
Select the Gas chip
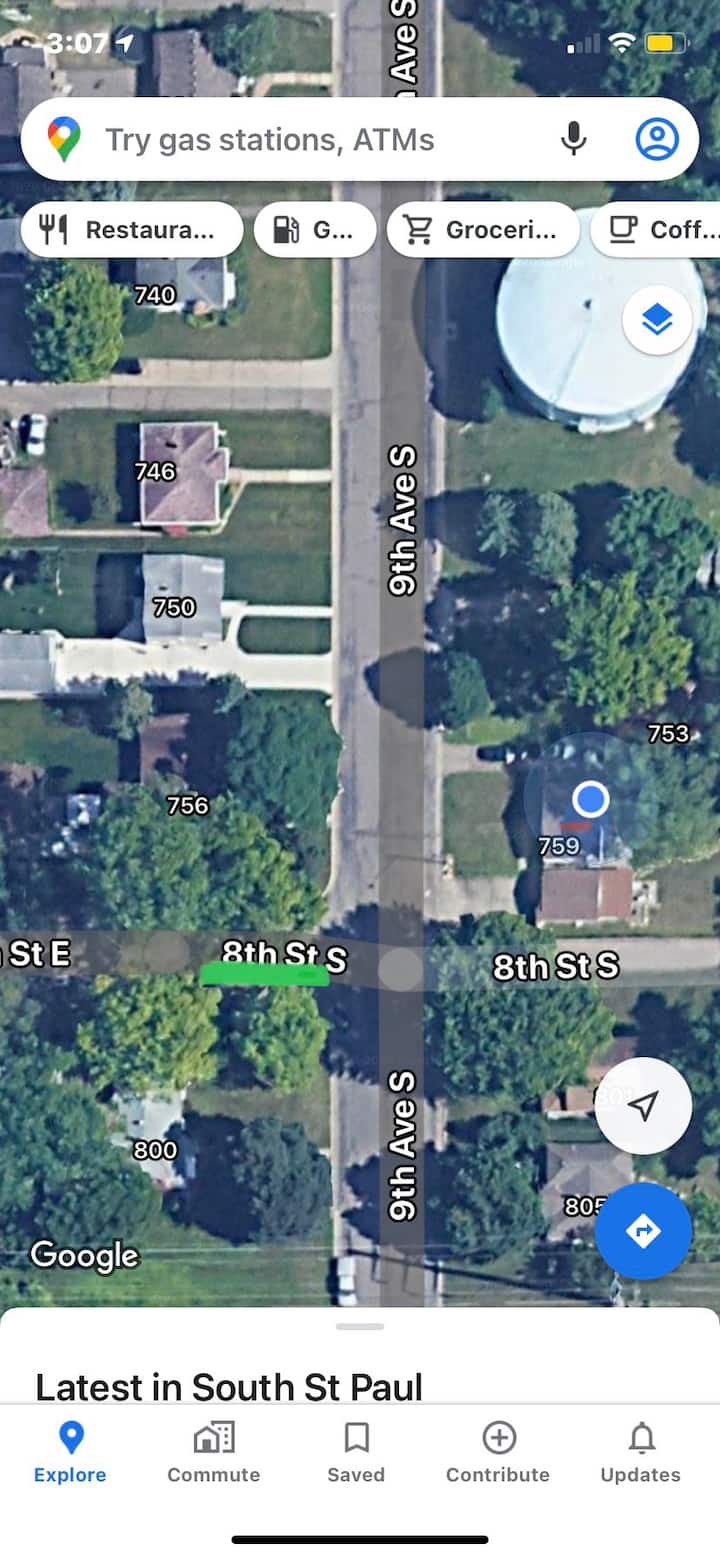(315, 230)
